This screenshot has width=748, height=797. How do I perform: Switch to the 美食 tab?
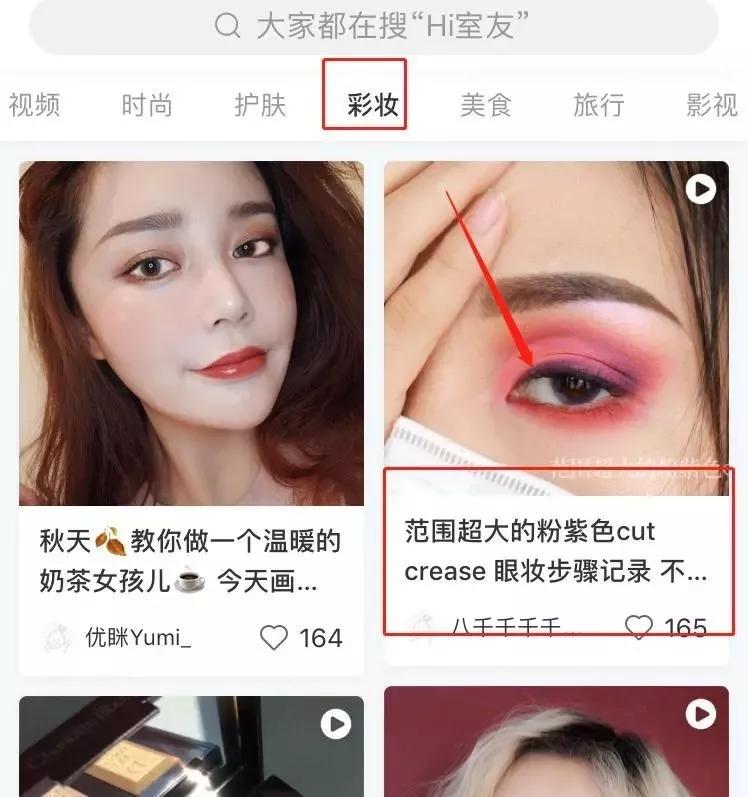click(486, 105)
